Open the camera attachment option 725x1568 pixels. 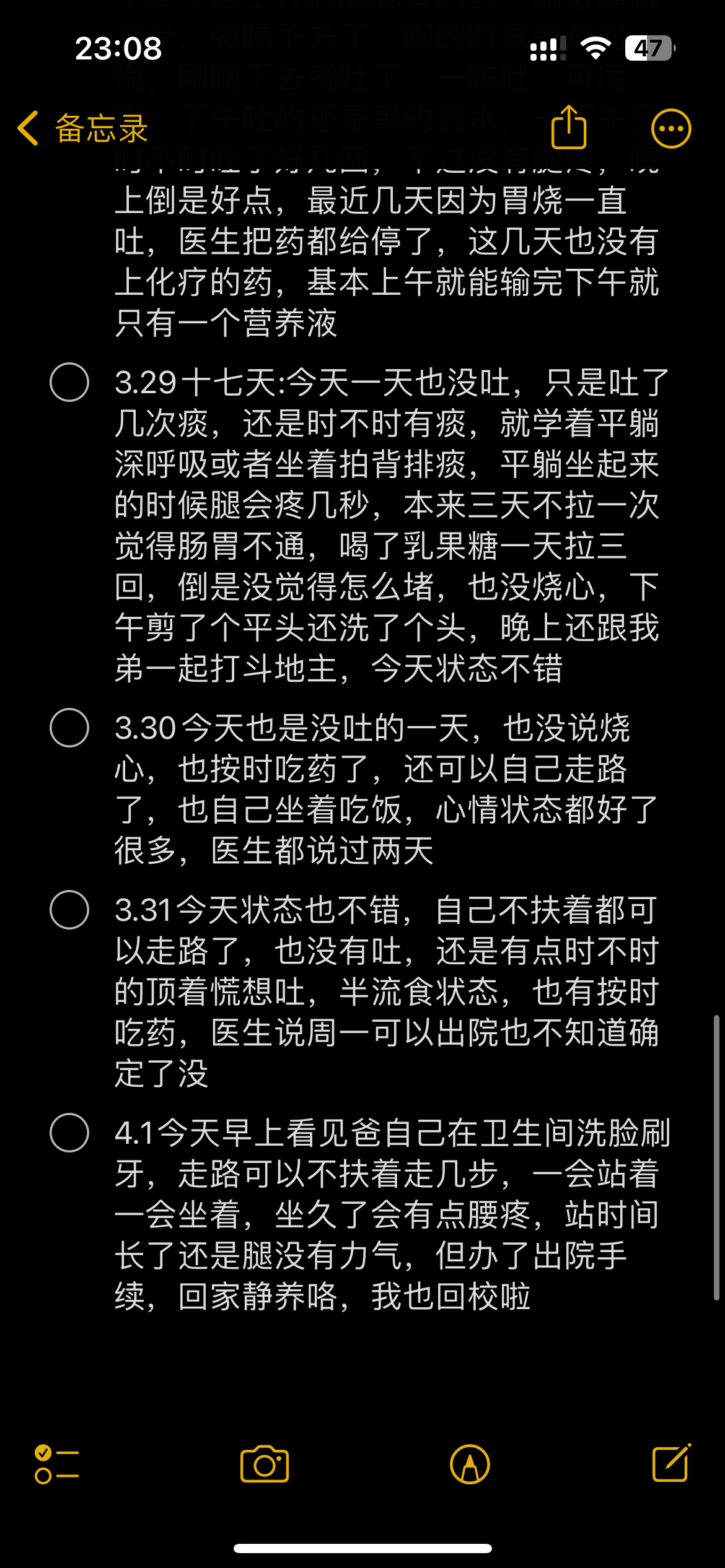click(265, 1465)
